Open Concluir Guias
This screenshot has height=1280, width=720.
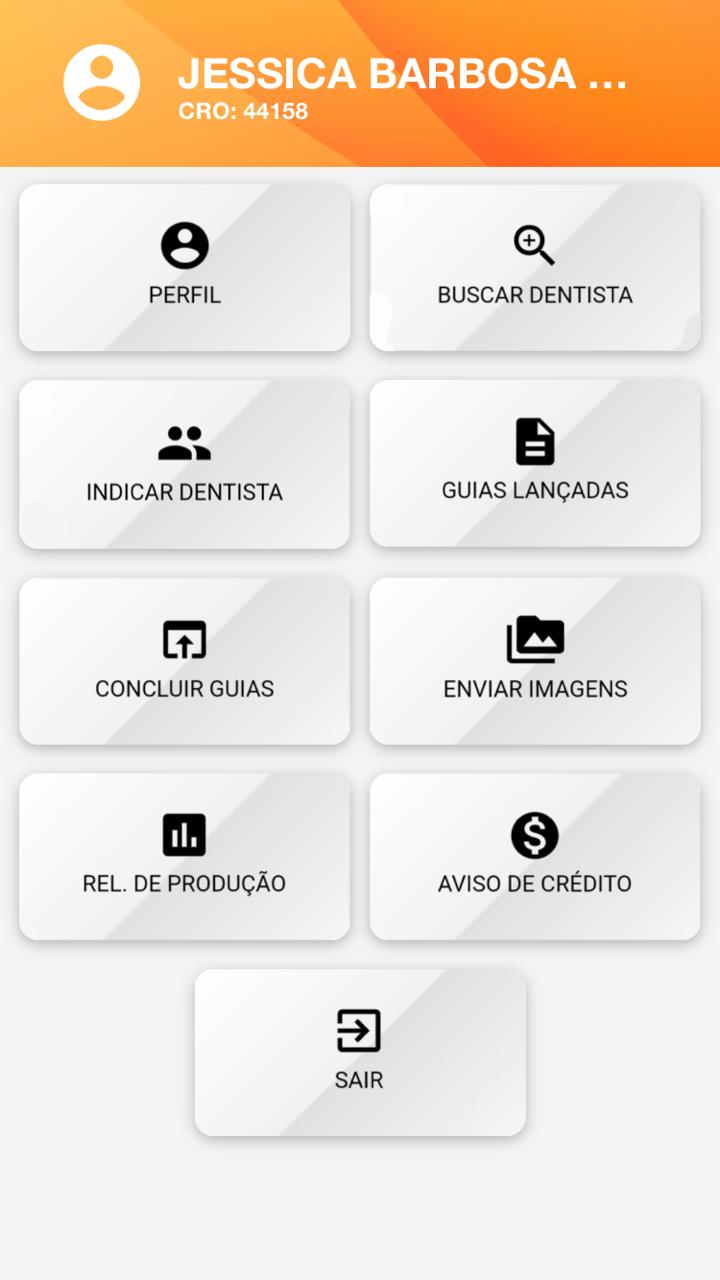click(x=185, y=661)
